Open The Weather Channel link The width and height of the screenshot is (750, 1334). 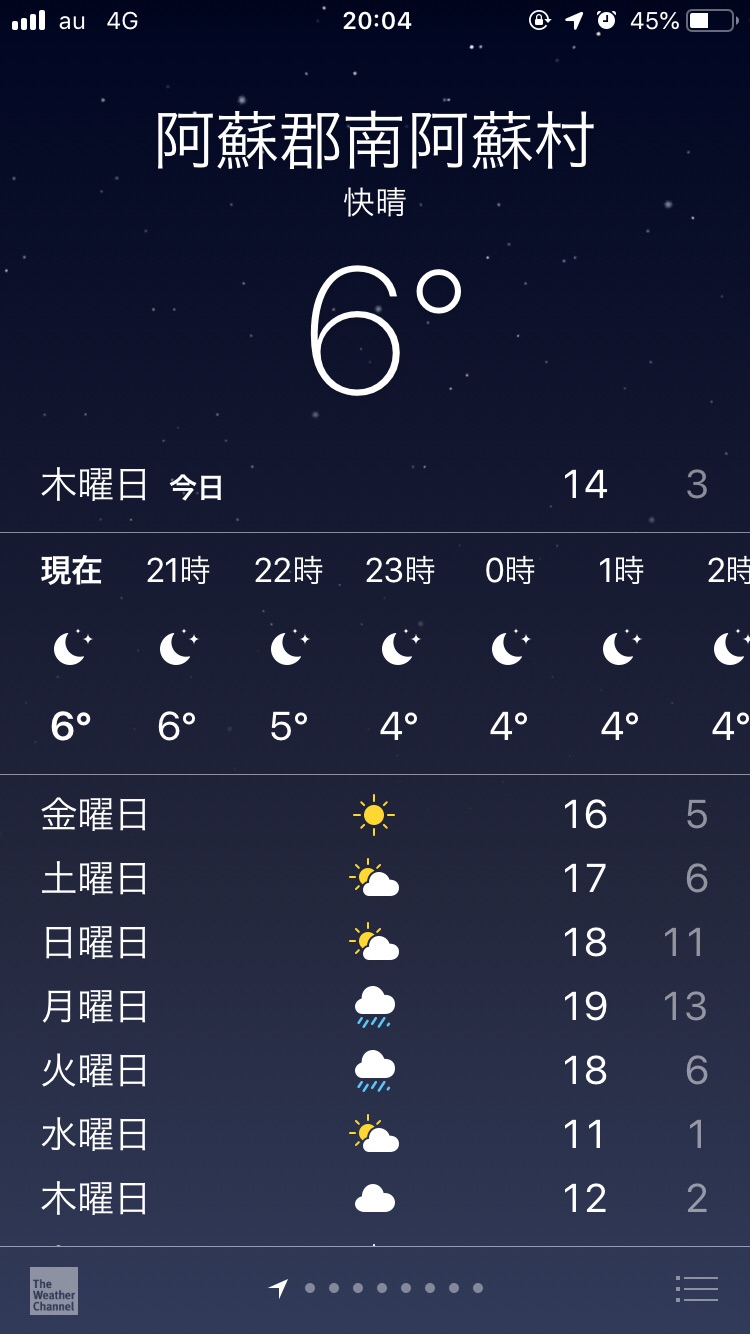[54, 1290]
